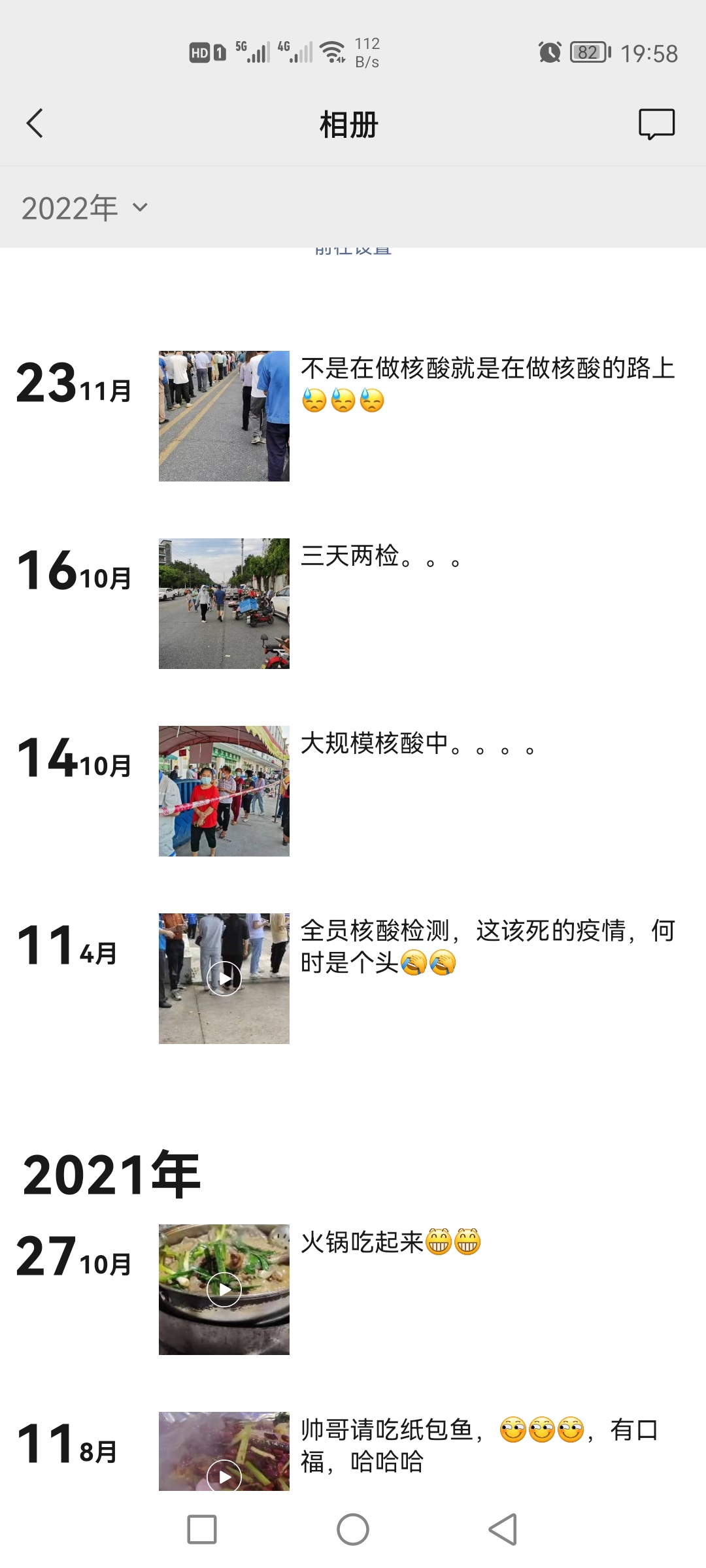This screenshot has width=706, height=1568.
Task: Tap the system home button
Action: [x=353, y=1529]
